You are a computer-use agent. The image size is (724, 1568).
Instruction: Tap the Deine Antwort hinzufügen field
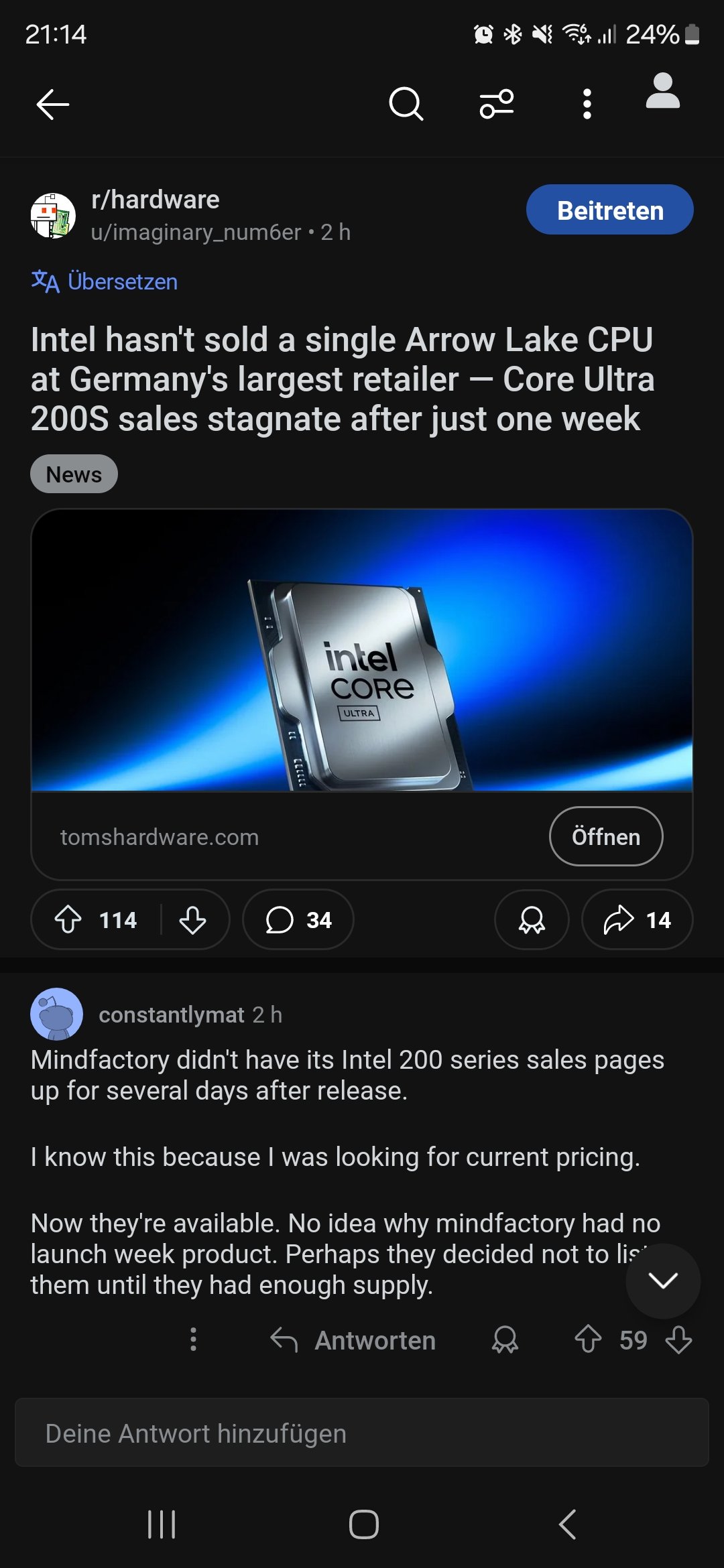coord(362,1433)
